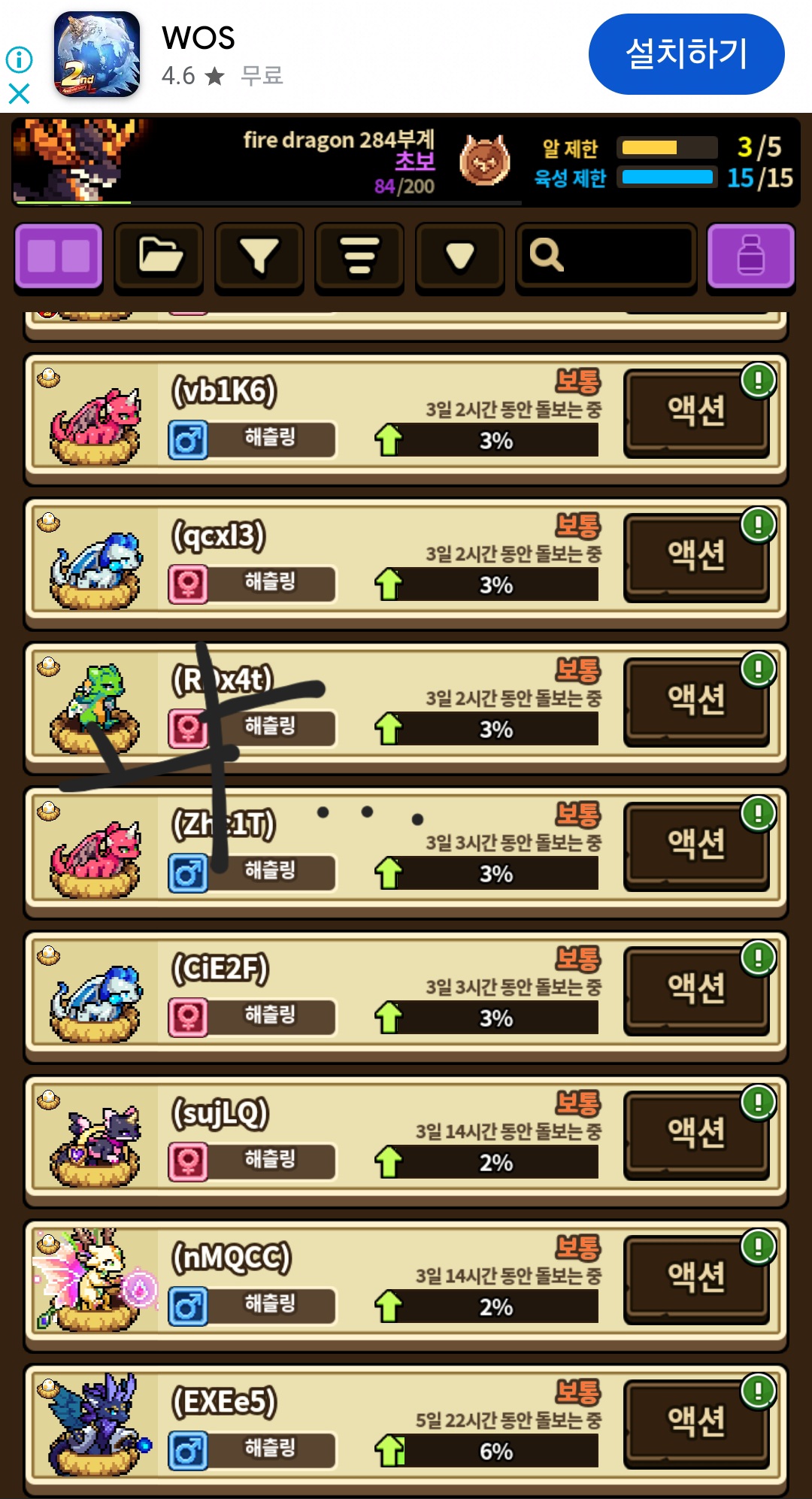Tap the 설치하기 button for WOS
Viewport: 812px width, 1499px height.
[x=686, y=54]
